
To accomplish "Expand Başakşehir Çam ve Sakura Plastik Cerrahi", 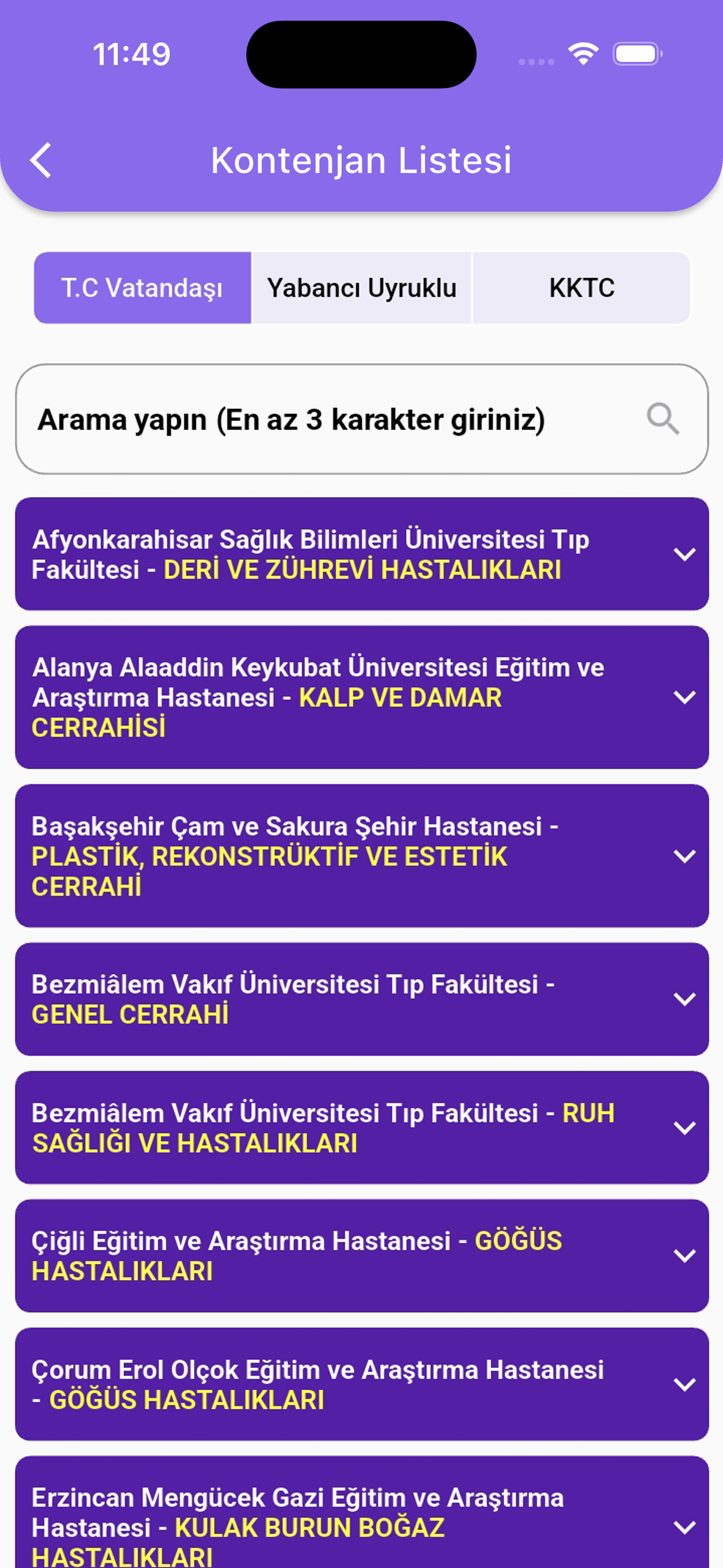I will 684,856.
